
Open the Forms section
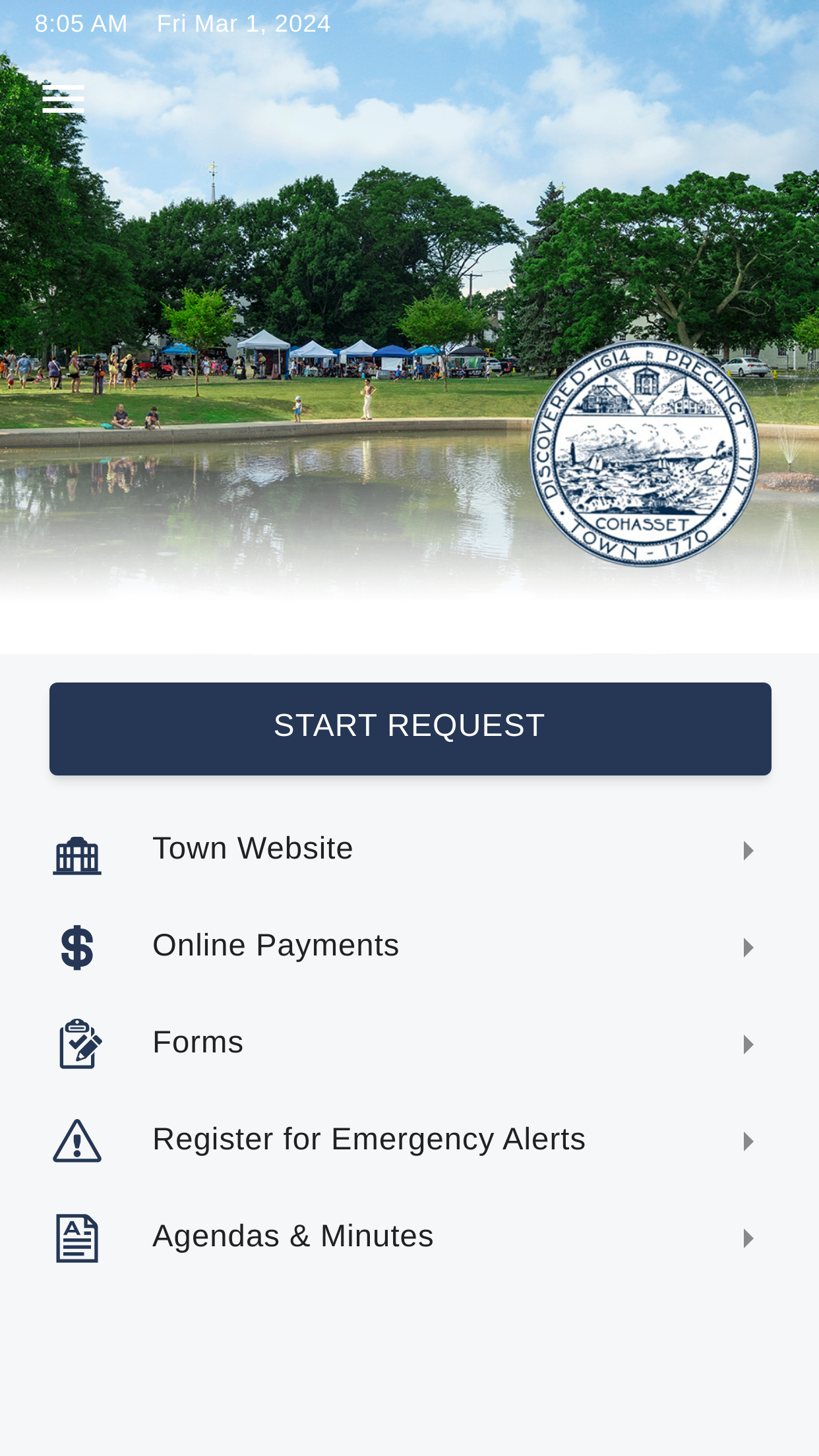pyautogui.click(x=409, y=1044)
